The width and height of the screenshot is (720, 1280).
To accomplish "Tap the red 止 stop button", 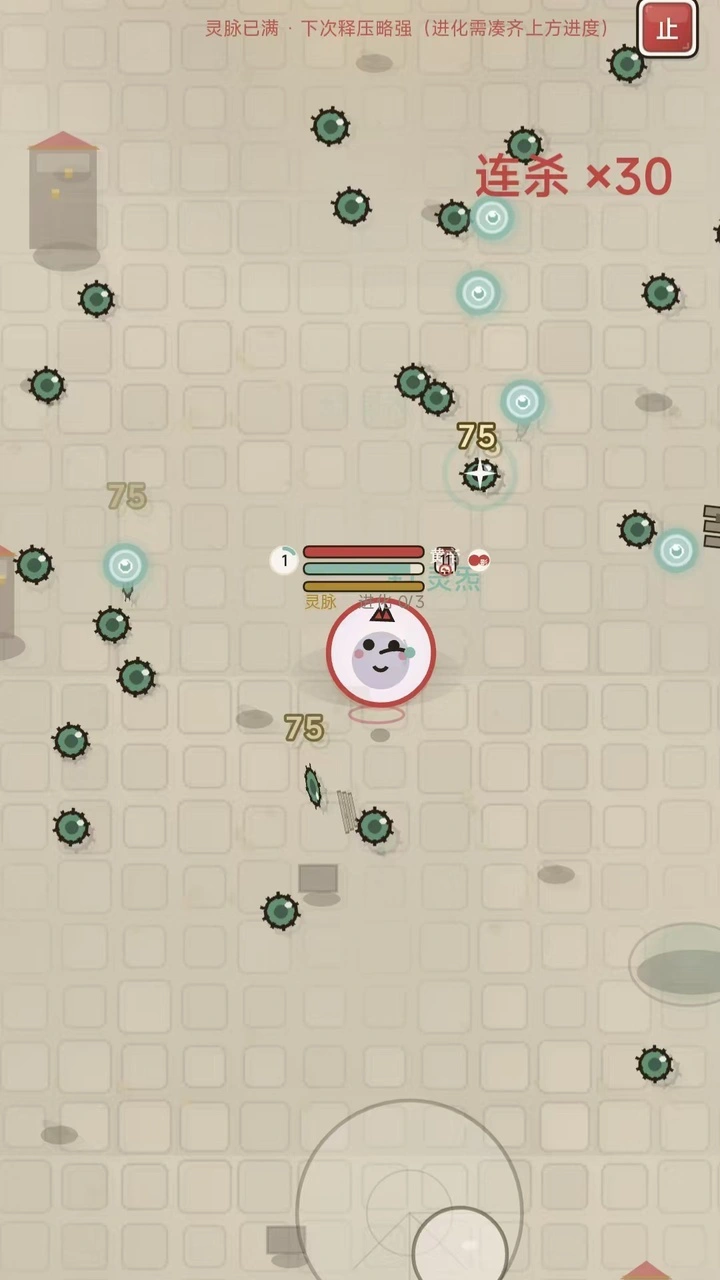I will (667, 28).
